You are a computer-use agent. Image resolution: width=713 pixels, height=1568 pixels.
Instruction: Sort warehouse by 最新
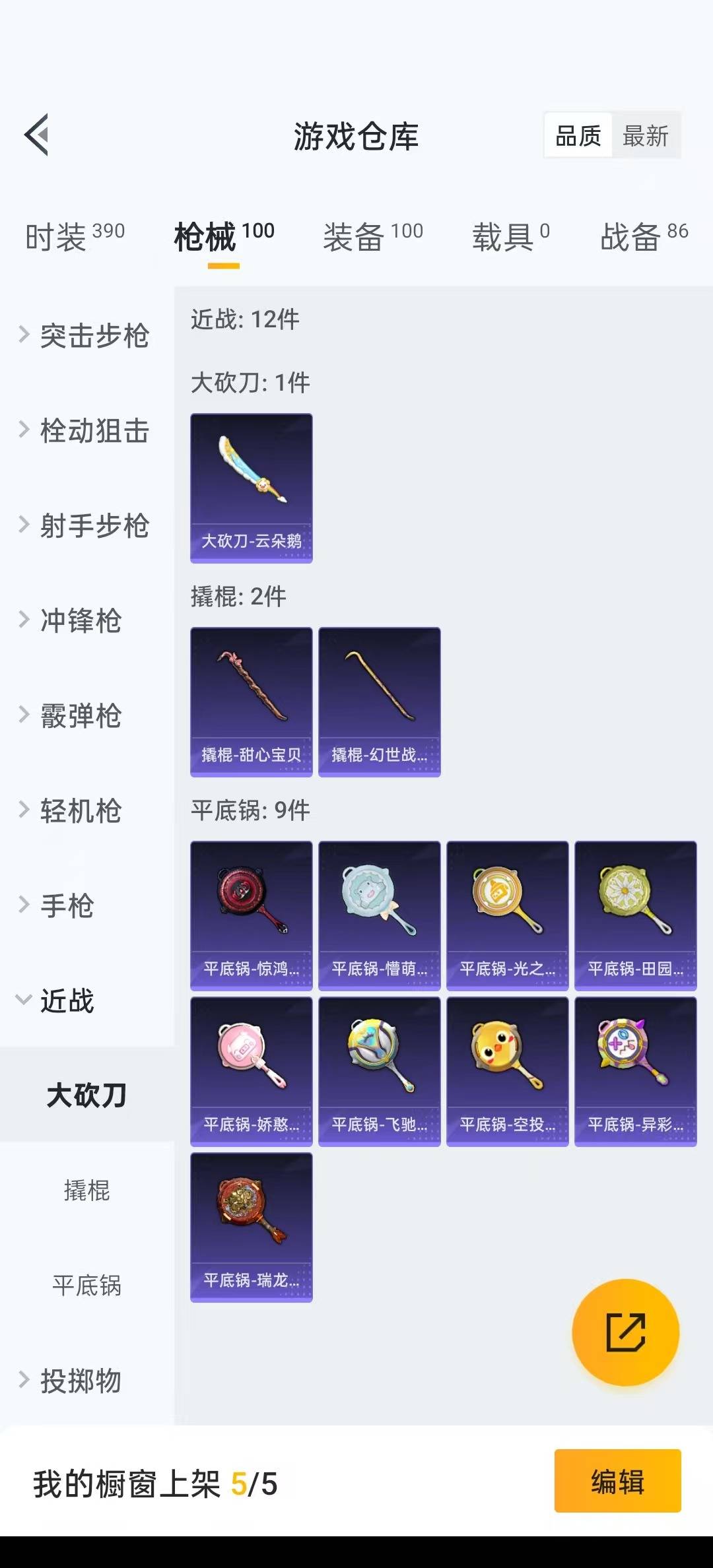coord(646,136)
